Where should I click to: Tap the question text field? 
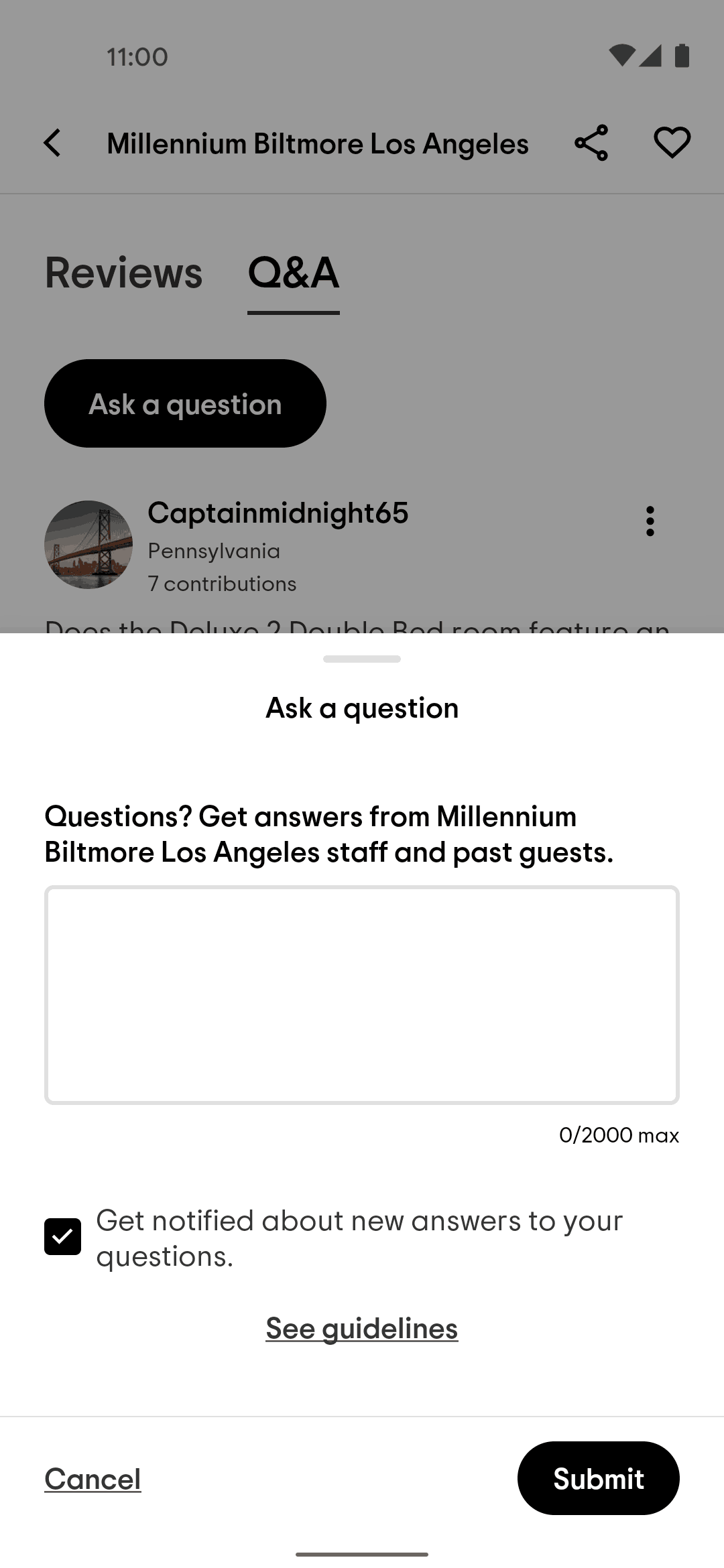[362, 995]
